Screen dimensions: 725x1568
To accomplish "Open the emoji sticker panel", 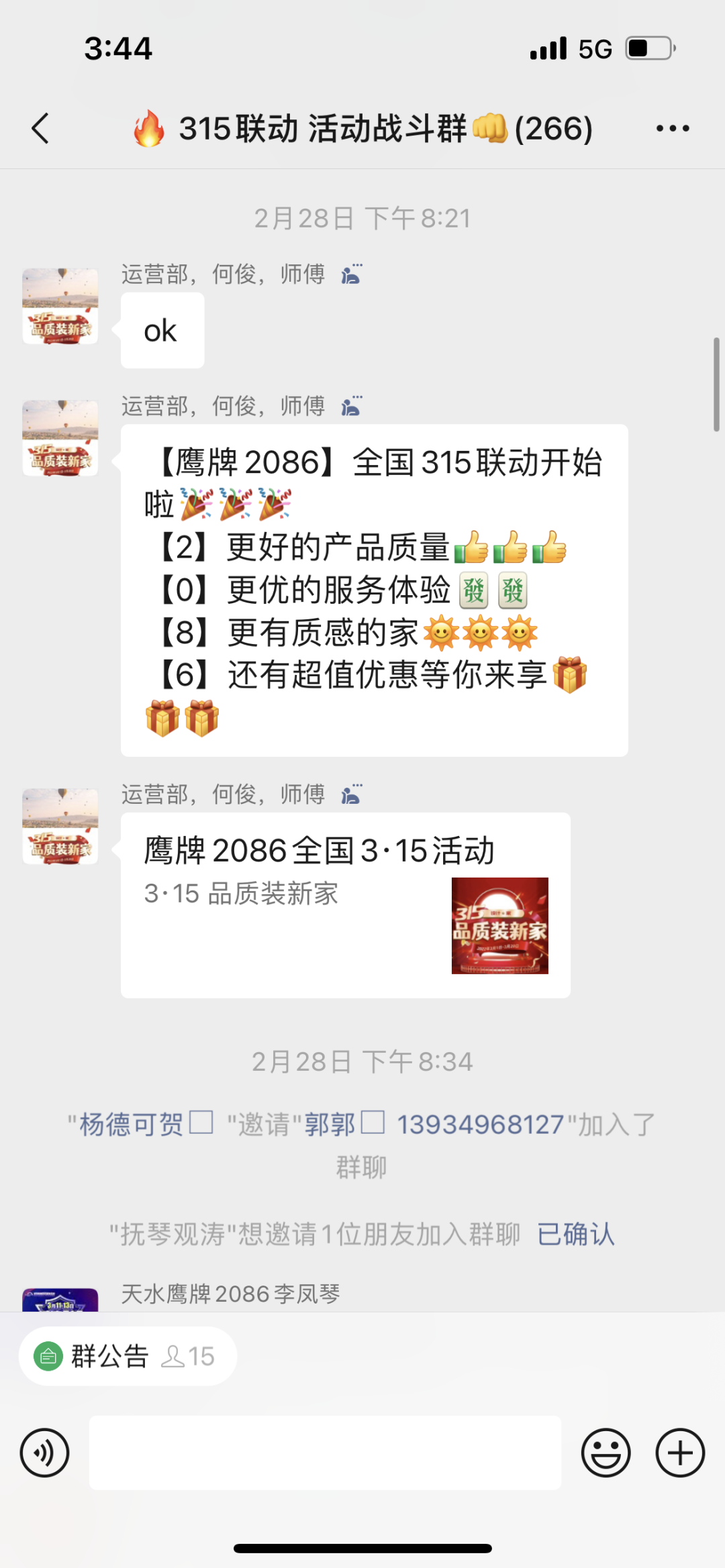I will click(606, 1453).
